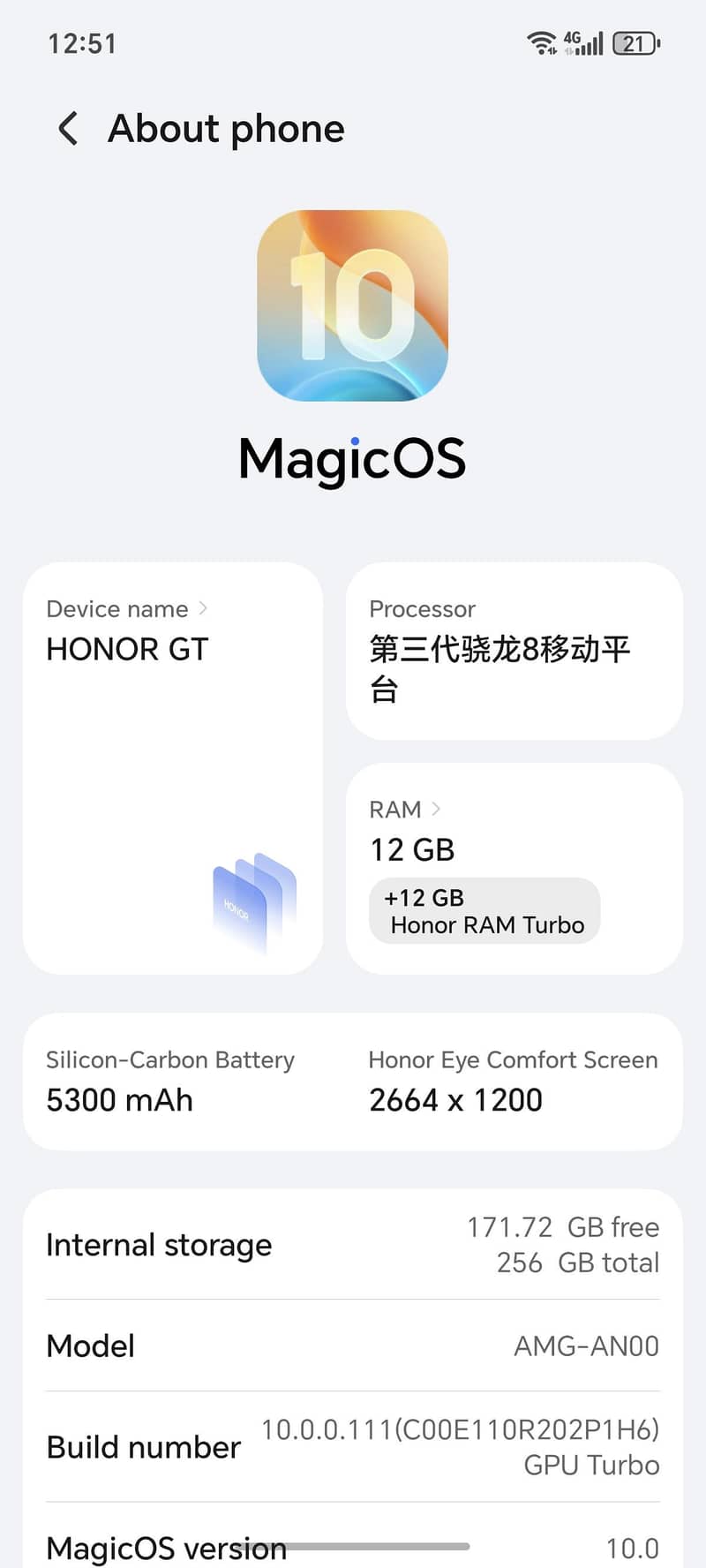Tap the Build number row
This screenshot has height=1568, width=706.
[353, 1446]
